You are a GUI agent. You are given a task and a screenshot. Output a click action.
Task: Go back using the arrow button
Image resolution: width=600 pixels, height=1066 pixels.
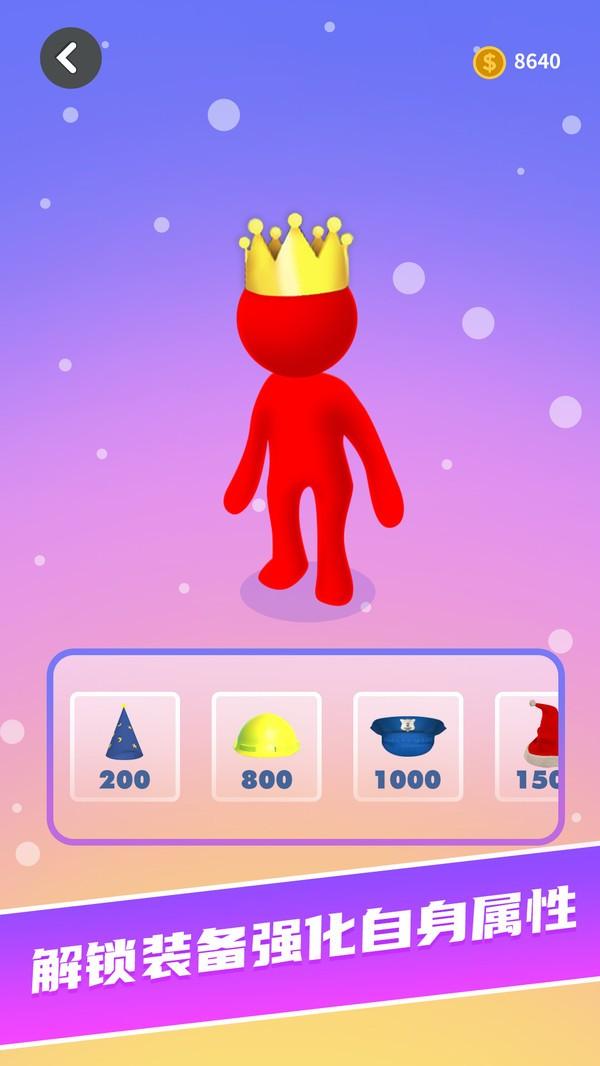[x=70, y=58]
